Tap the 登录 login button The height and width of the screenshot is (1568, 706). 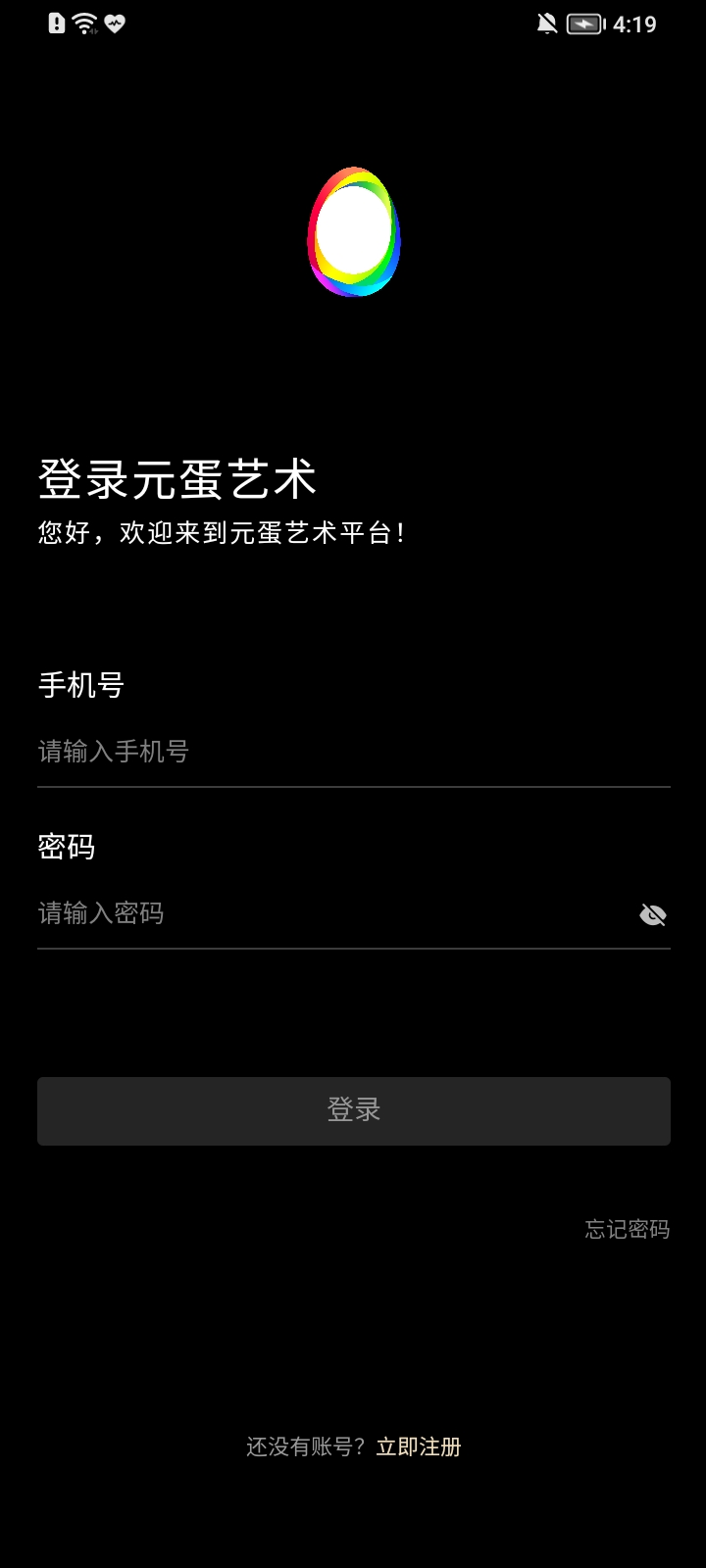point(353,1110)
